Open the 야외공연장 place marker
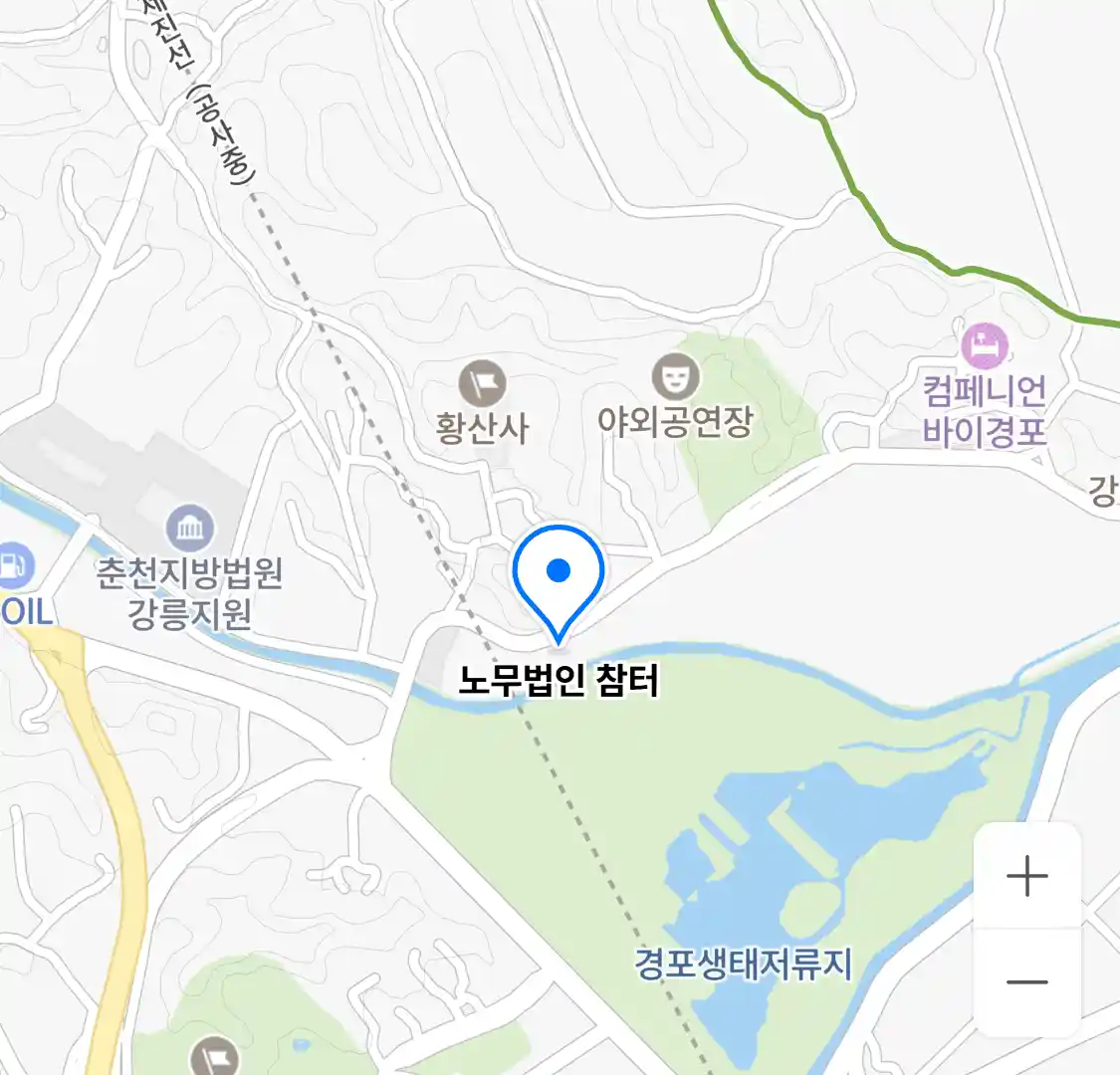This screenshot has width=1120, height=1075. (x=676, y=377)
